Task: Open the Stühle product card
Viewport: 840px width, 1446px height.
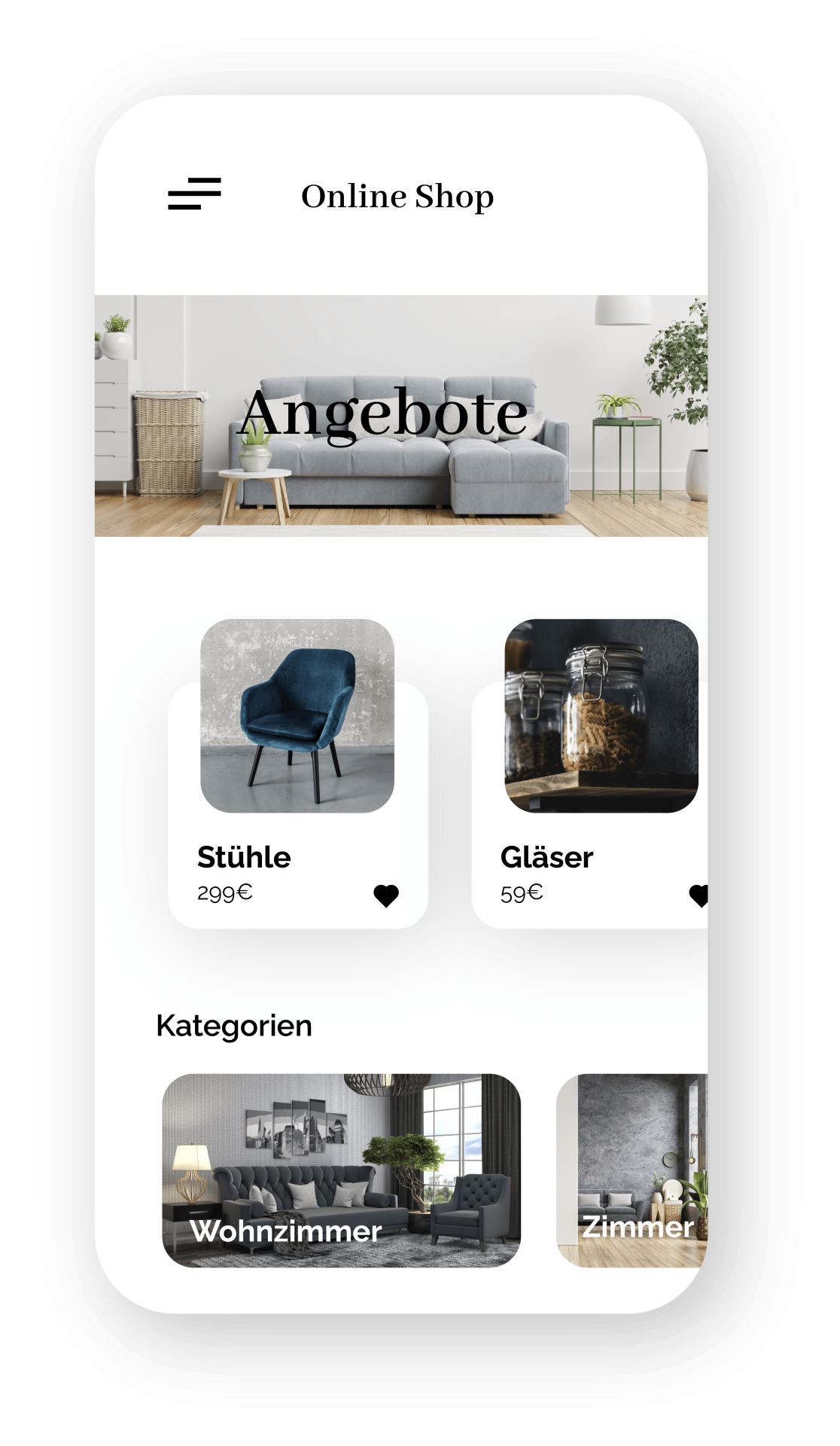Action: [297, 776]
